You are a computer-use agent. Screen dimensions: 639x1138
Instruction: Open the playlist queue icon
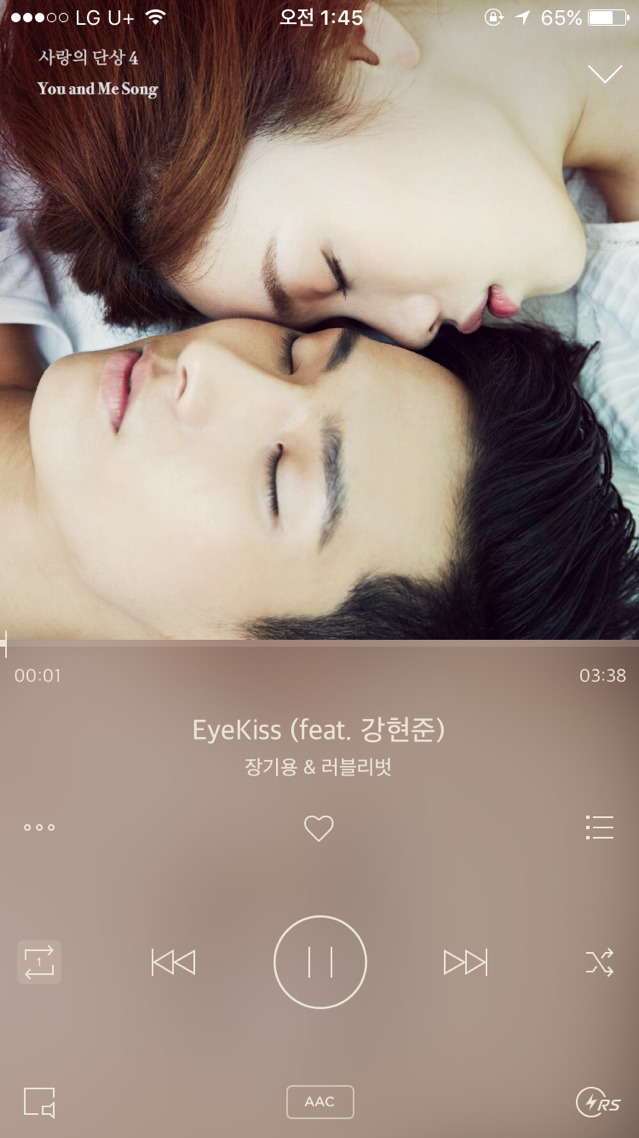click(x=599, y=828)
